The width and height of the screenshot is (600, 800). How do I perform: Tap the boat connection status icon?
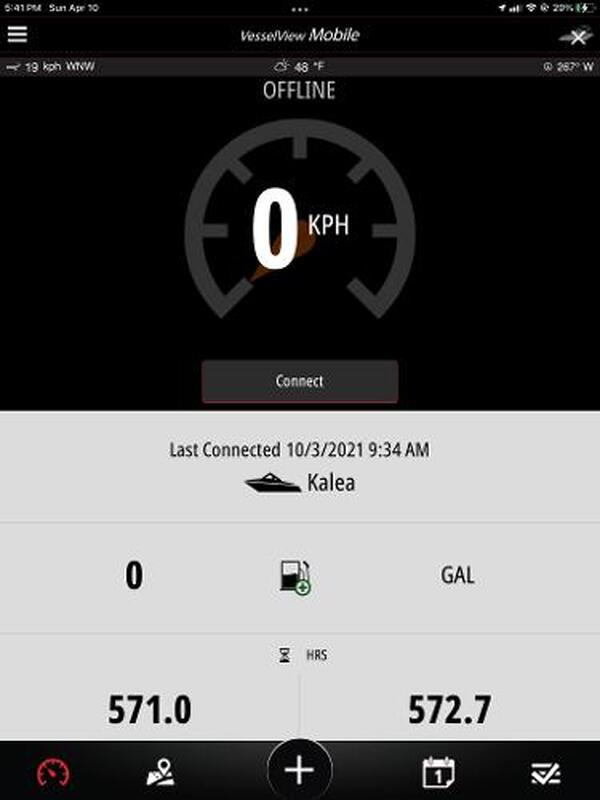pyautogui.click(x=573, y=37)
